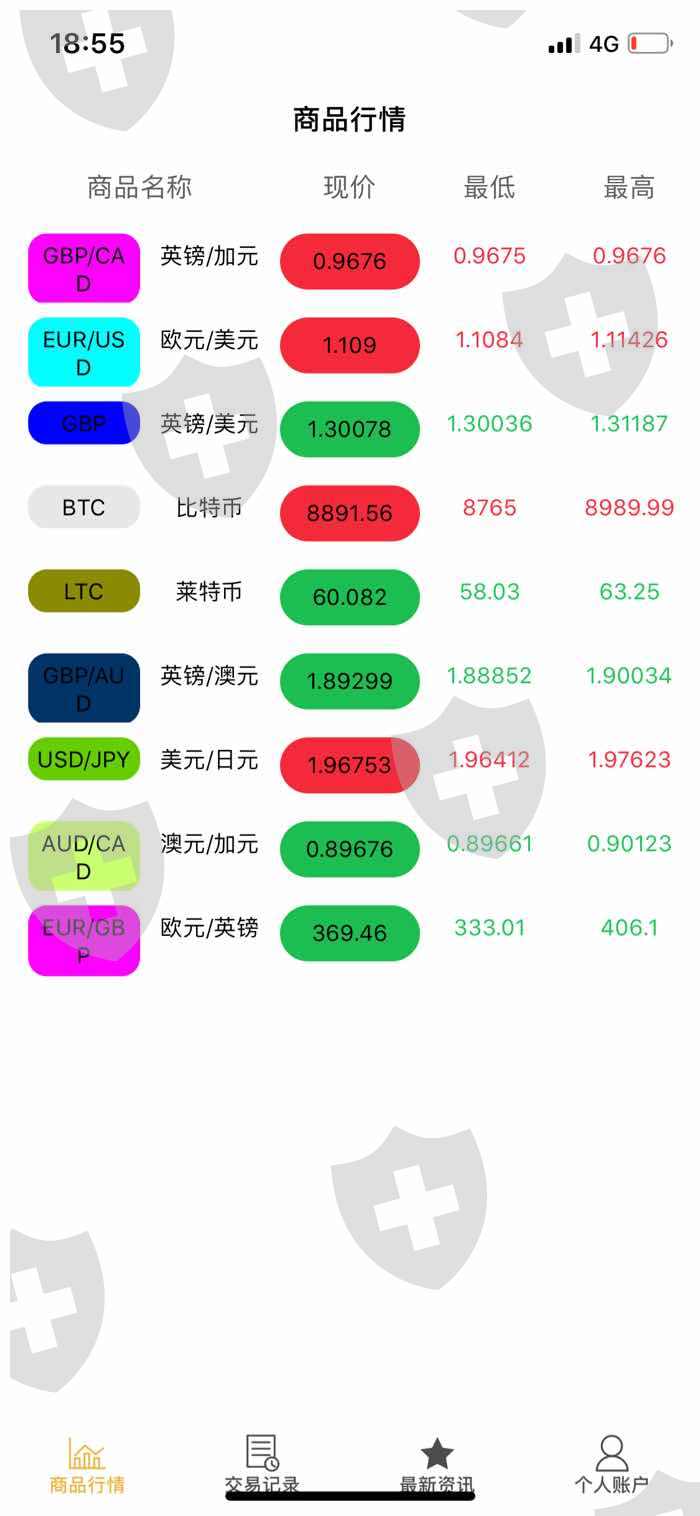This screenshot has width=700, height=1516.
Task: Open the GBP 英镑/美元 quote
Action: 209,425
